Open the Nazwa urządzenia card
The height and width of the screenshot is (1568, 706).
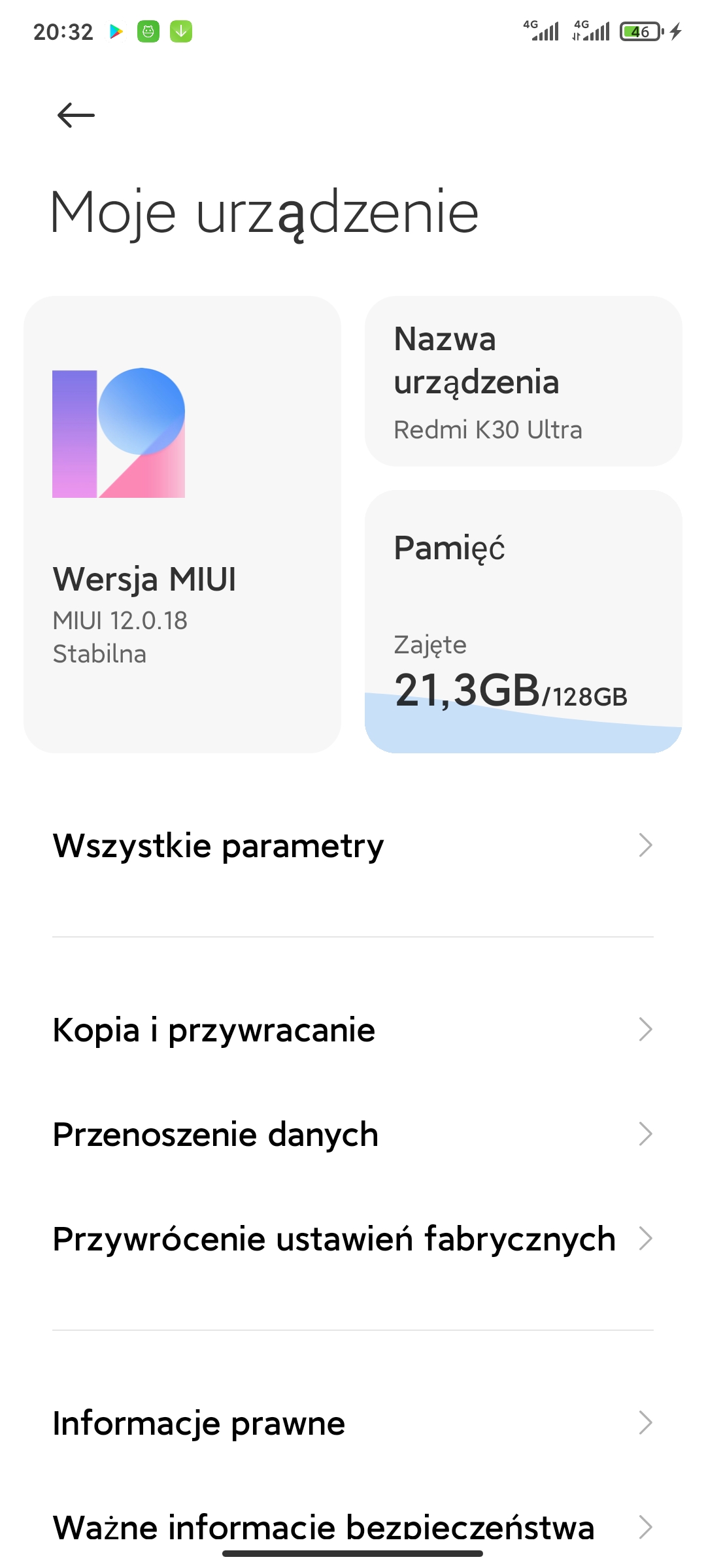click(x=524, y=382)
